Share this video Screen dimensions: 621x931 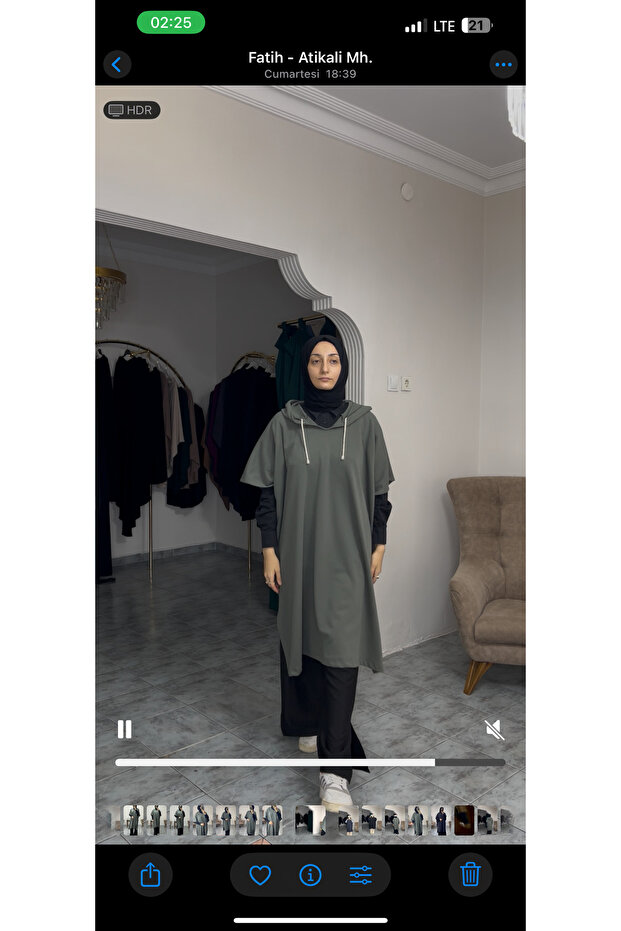150,875
